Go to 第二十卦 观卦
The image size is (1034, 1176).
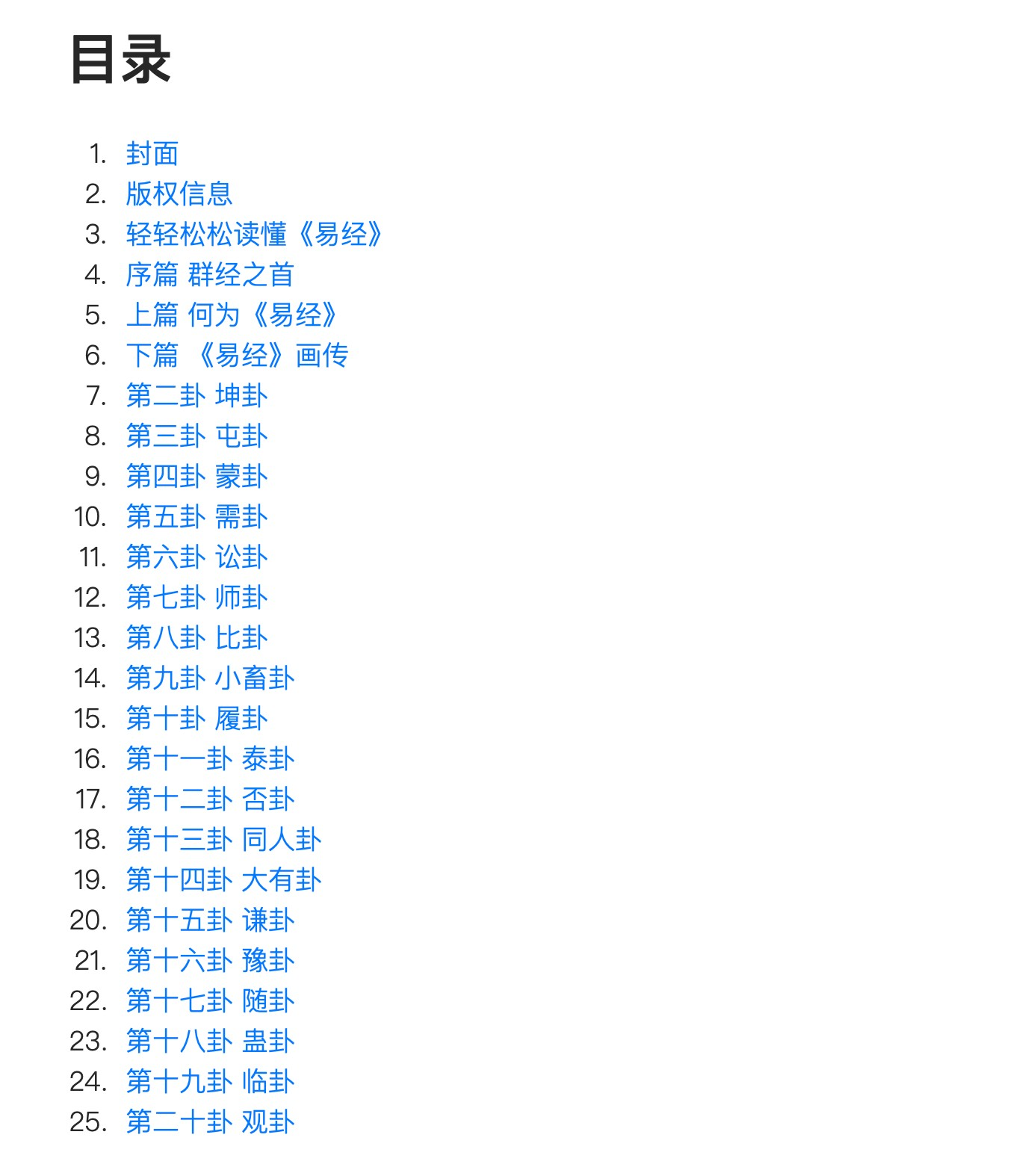(210, 1122)
